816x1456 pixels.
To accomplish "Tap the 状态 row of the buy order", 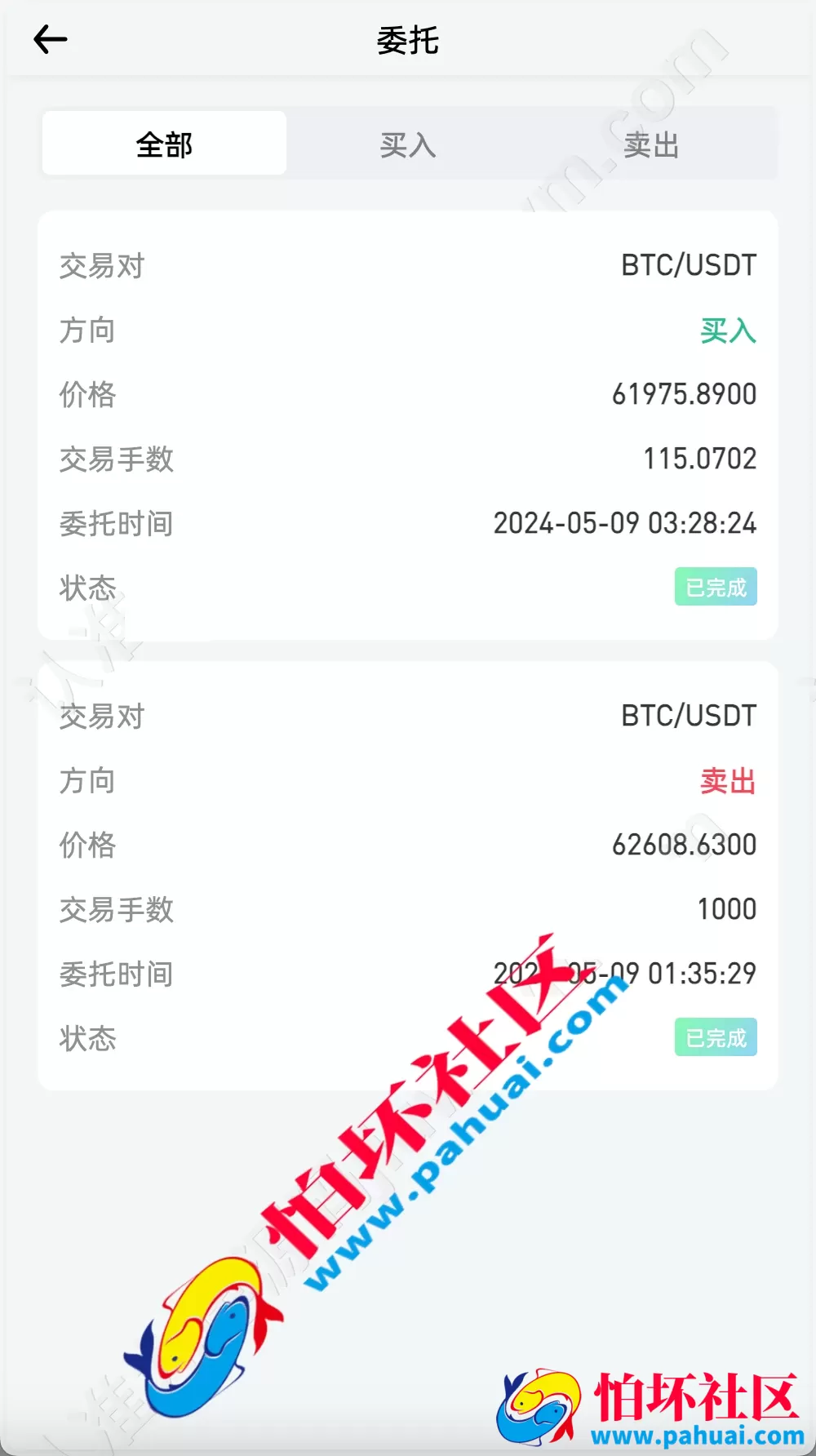I will [88, 588].
